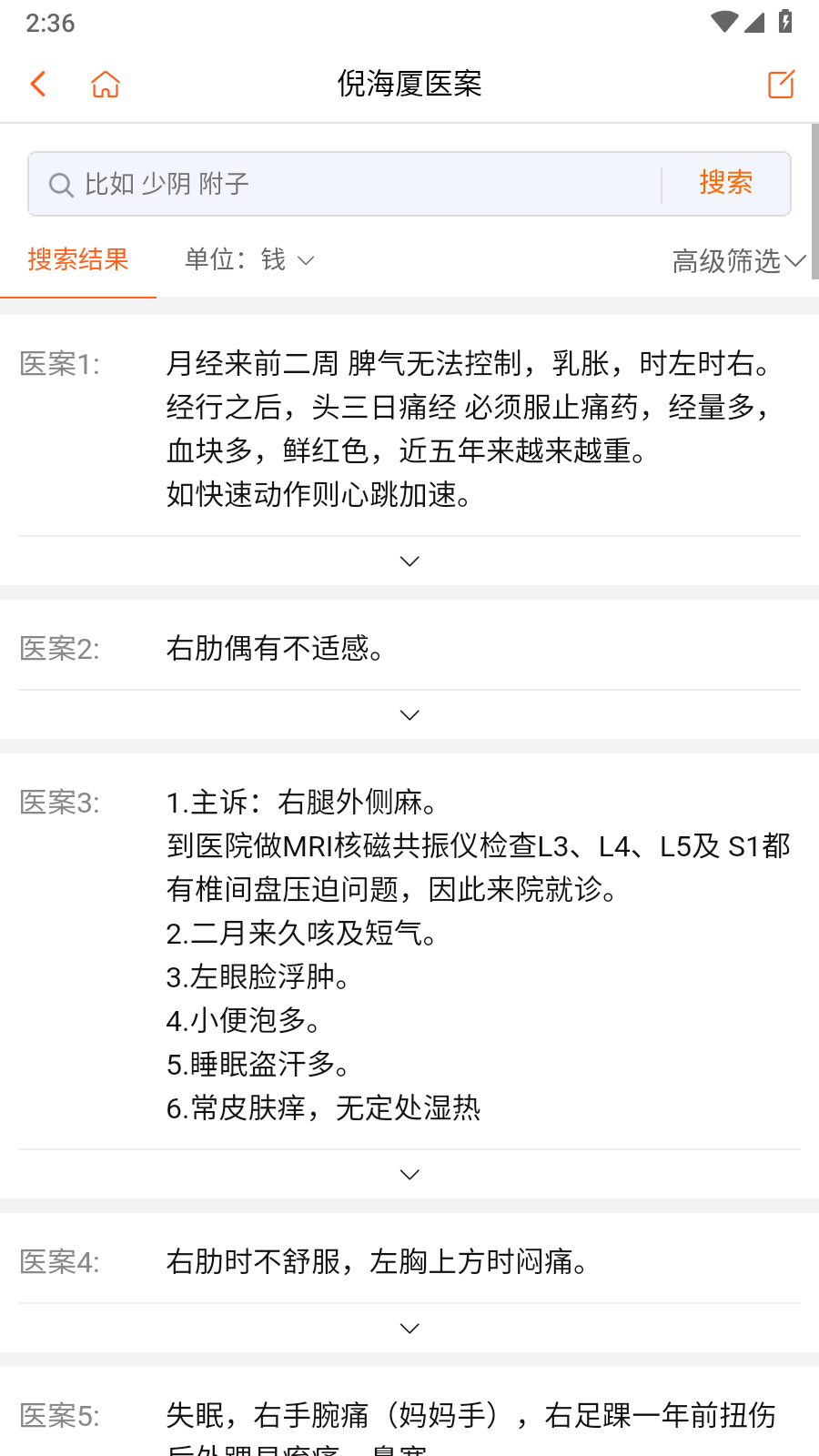Expand the details of 医案1
819x1456 pixels.
[409, 561]
